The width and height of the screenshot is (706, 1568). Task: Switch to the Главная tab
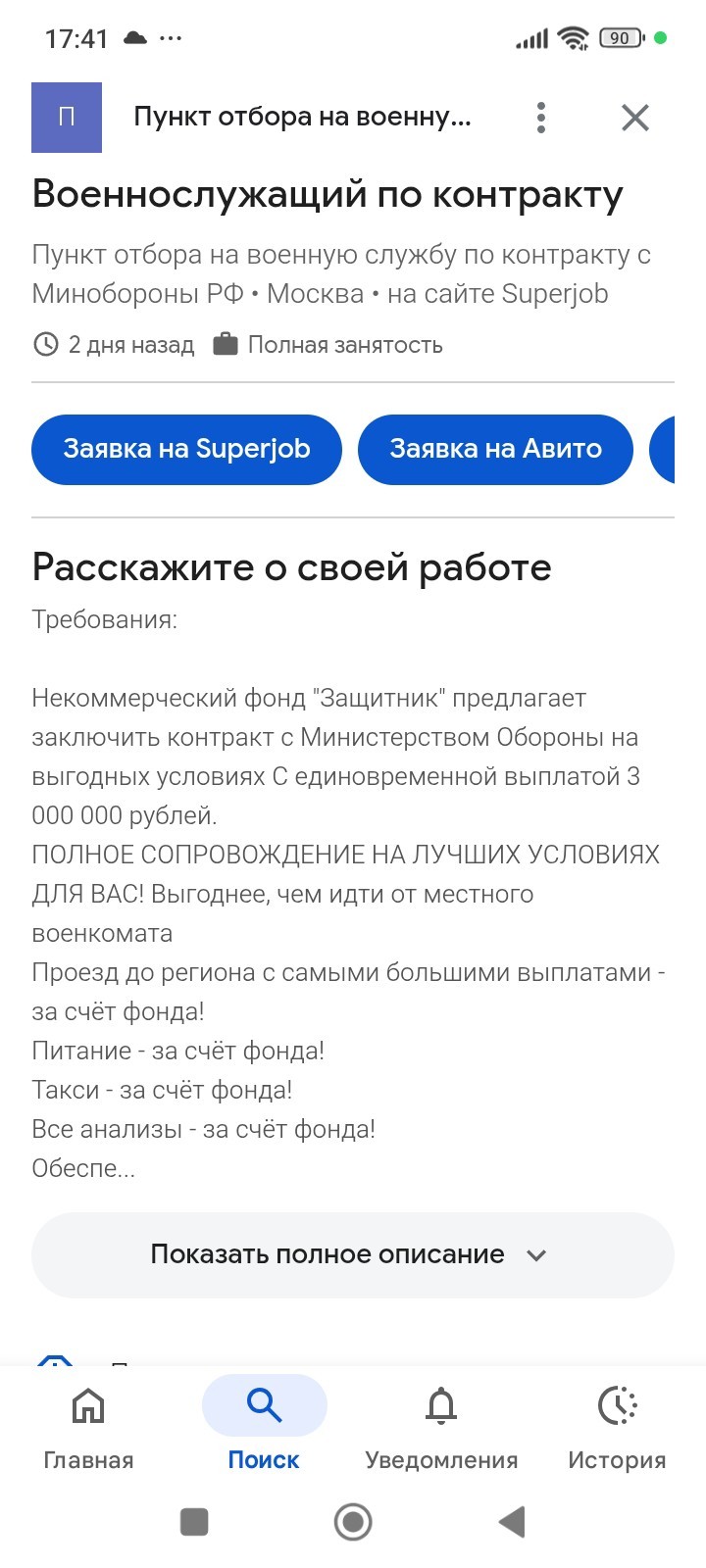pyautogui.click(x=88, y=1427)
